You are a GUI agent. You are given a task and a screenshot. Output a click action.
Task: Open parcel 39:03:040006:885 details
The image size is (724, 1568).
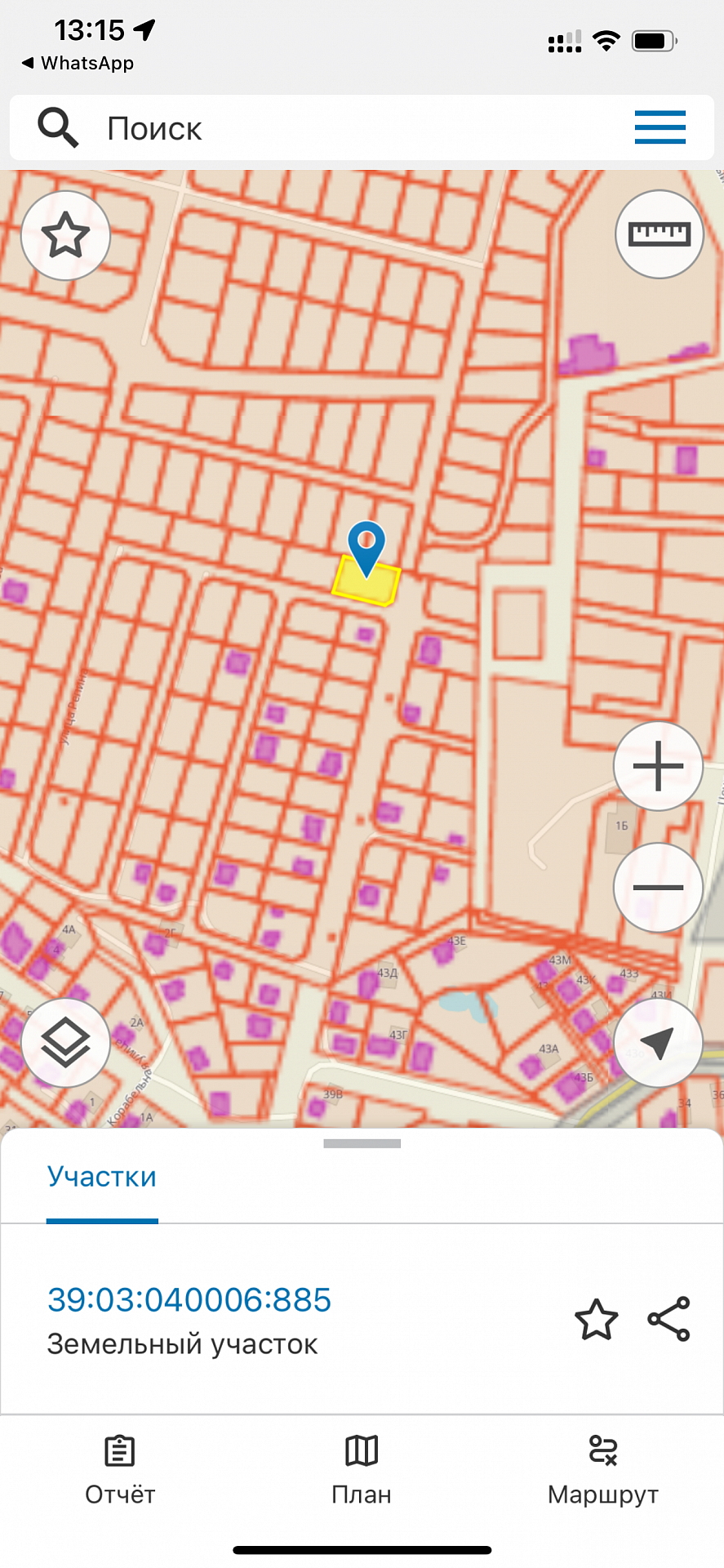(x=189, y=1299)
